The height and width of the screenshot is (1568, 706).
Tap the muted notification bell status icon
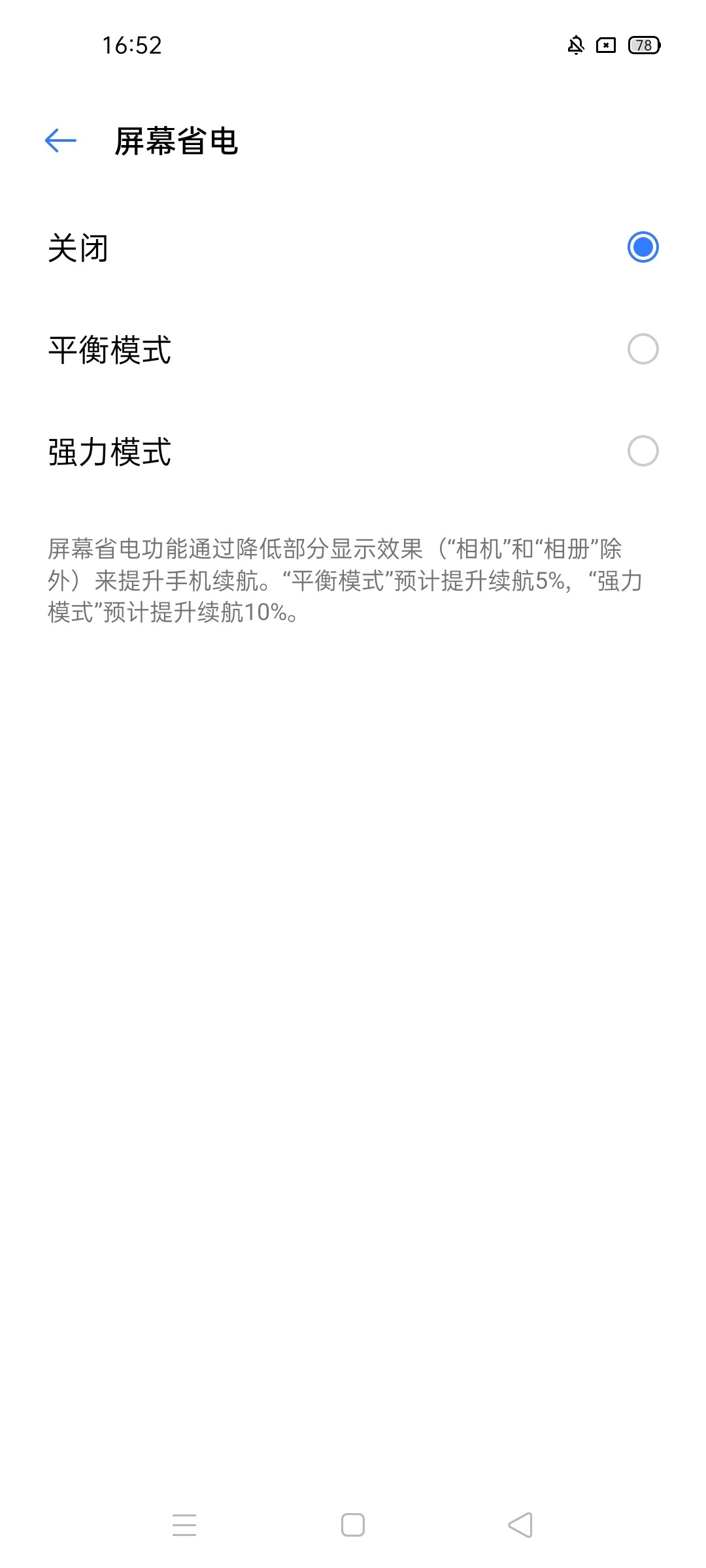point(577,45)
